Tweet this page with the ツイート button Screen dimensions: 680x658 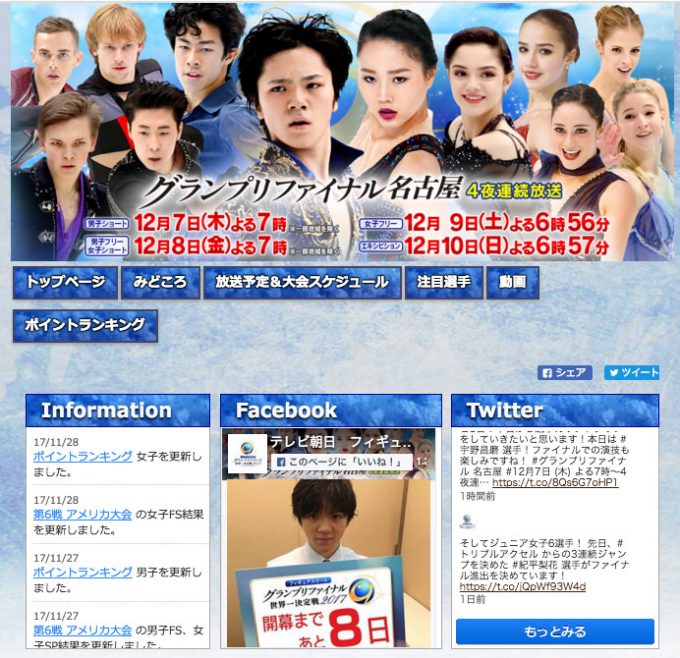(631, 372)
